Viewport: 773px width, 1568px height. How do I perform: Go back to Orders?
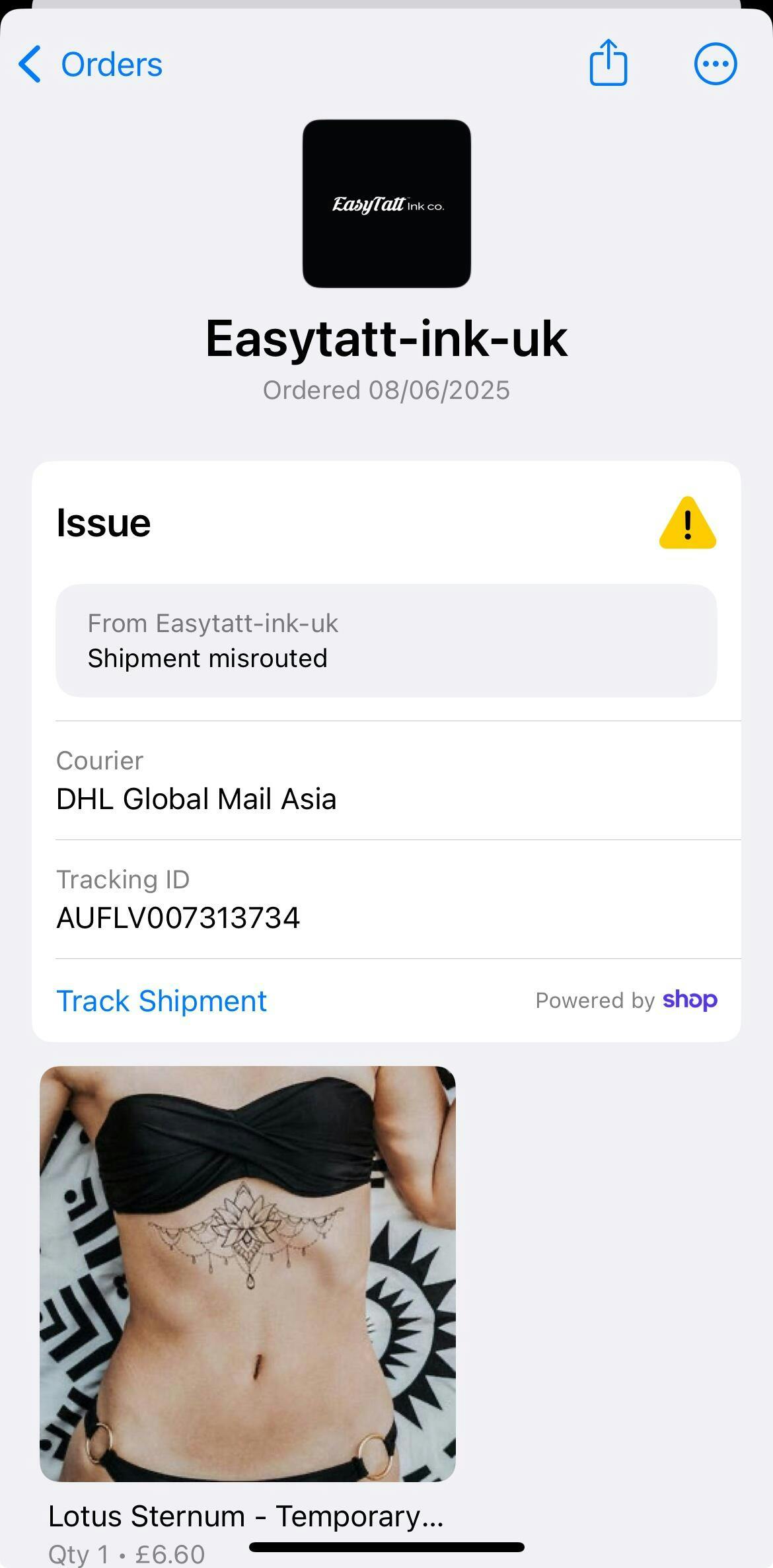90,64
